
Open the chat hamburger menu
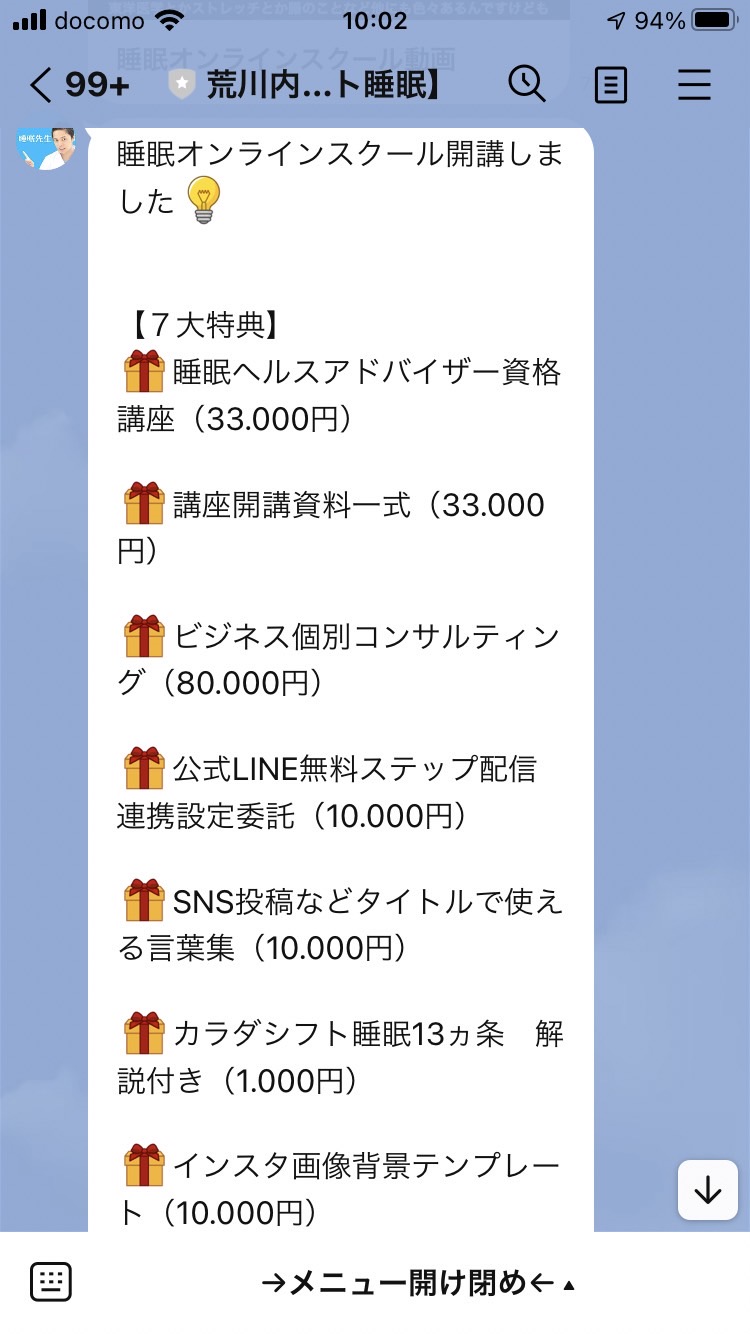coord(694,86)
